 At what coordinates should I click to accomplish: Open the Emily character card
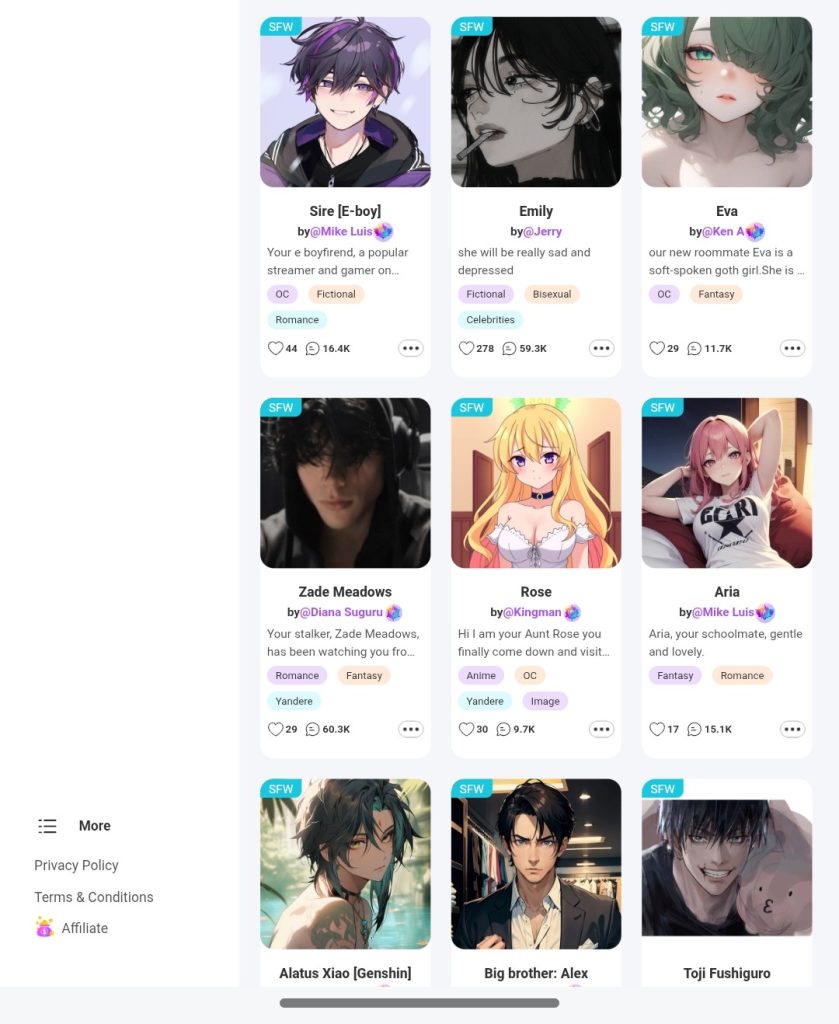pyautogui.click(x=536, y=102)
